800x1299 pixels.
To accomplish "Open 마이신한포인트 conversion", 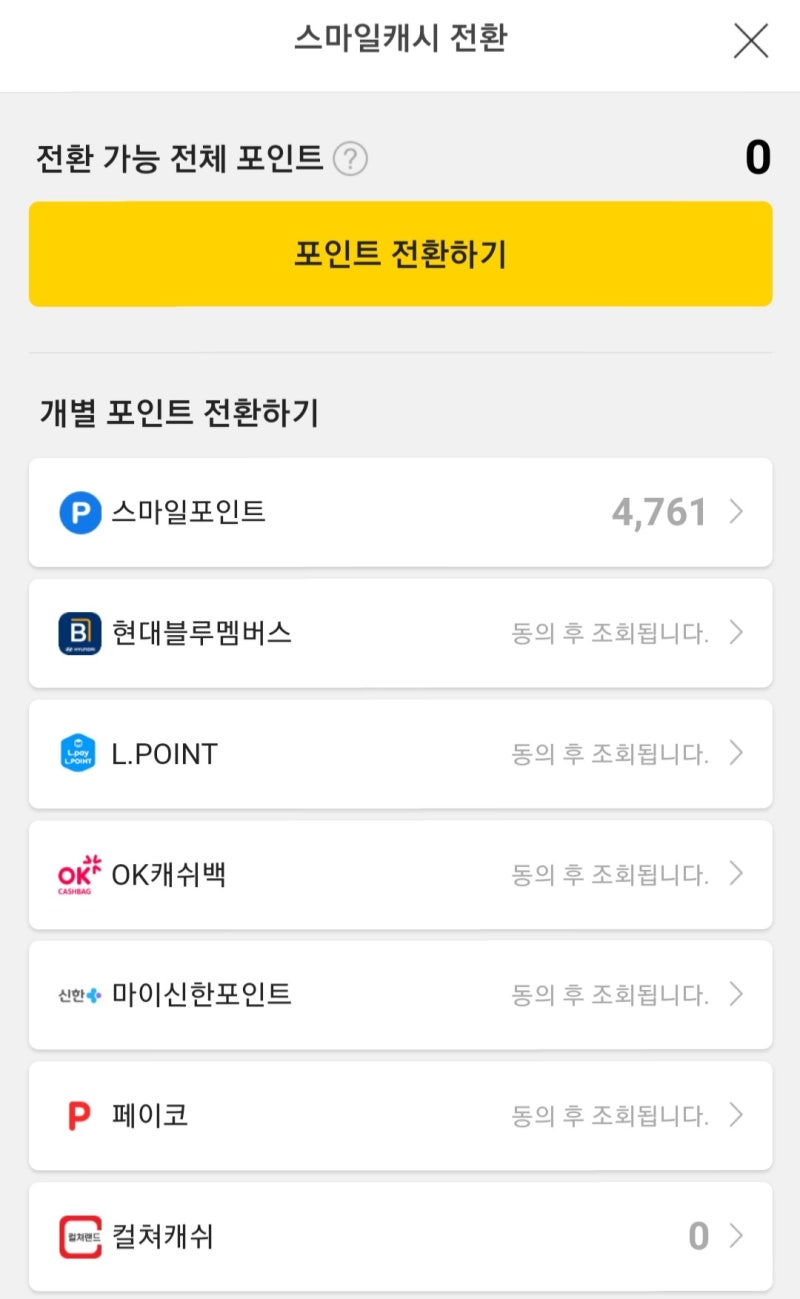I will pos(400,995).
